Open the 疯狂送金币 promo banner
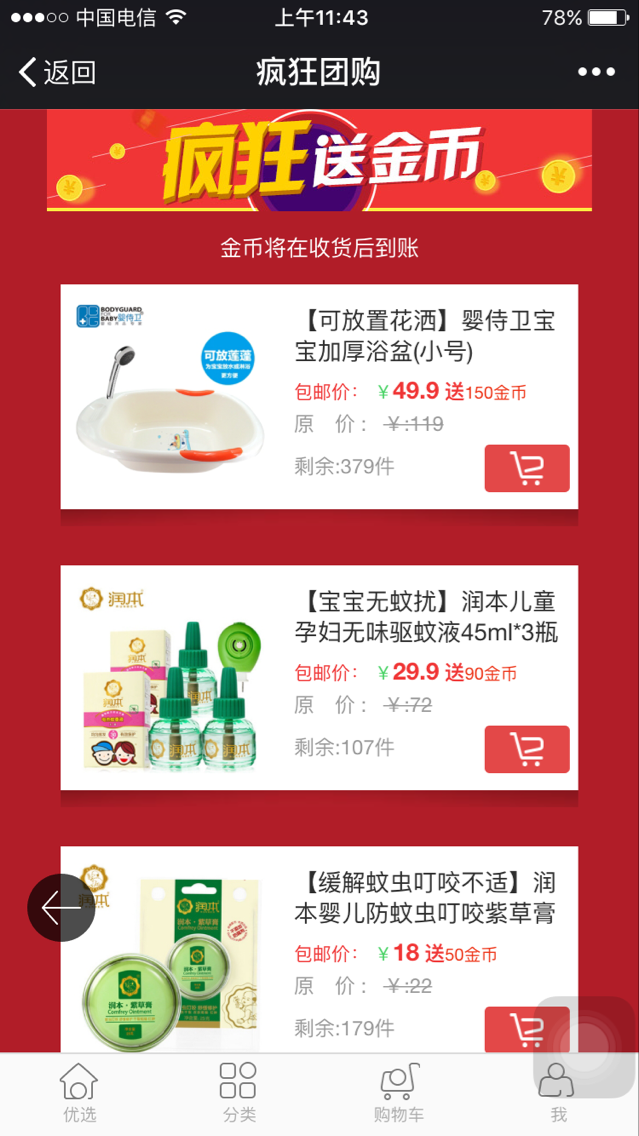Screen dimensions: 639x1136 tap(319, 160)
